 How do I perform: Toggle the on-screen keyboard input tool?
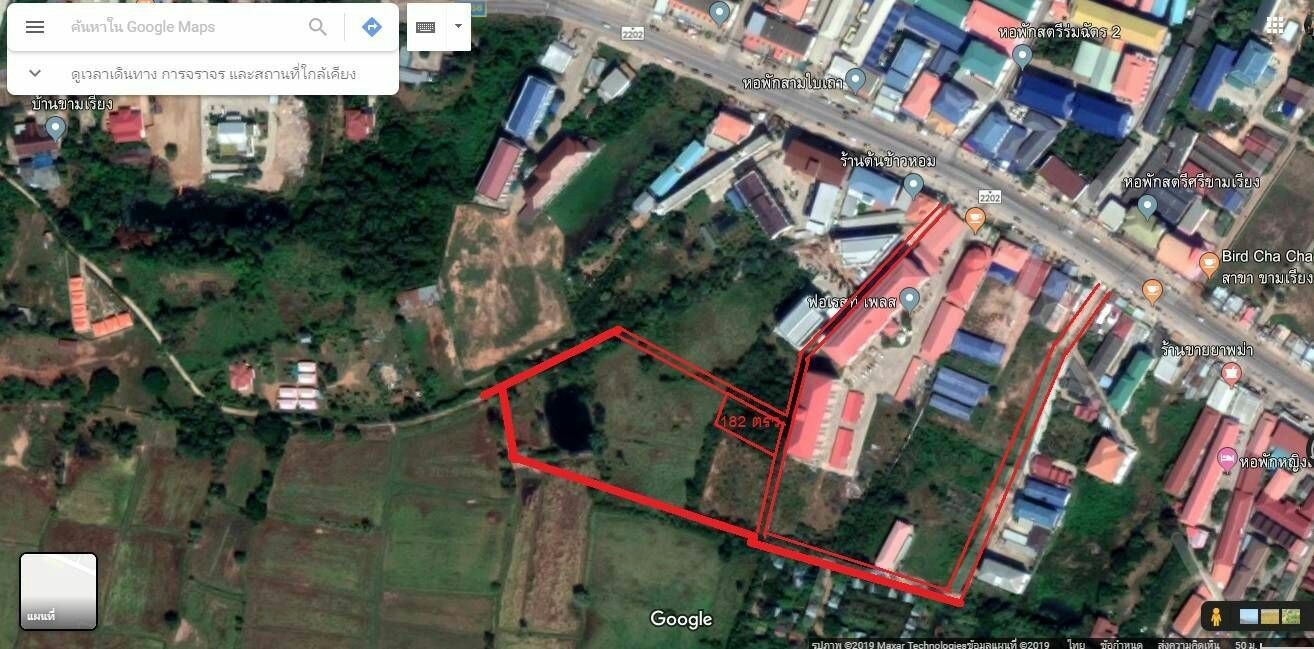426,27
